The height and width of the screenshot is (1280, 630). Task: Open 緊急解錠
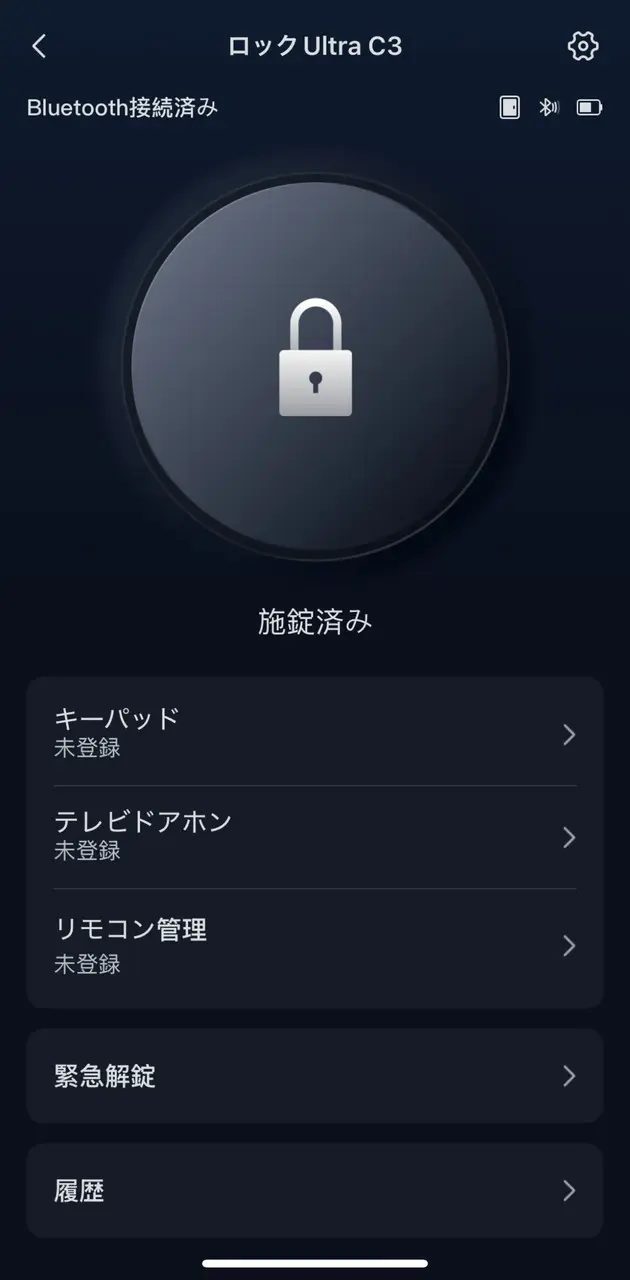(314, 1076)
